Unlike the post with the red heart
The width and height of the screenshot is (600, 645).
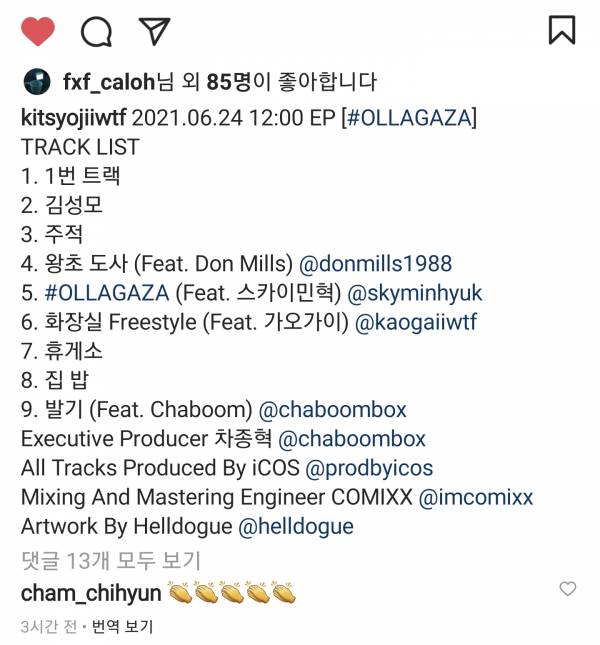38,31
